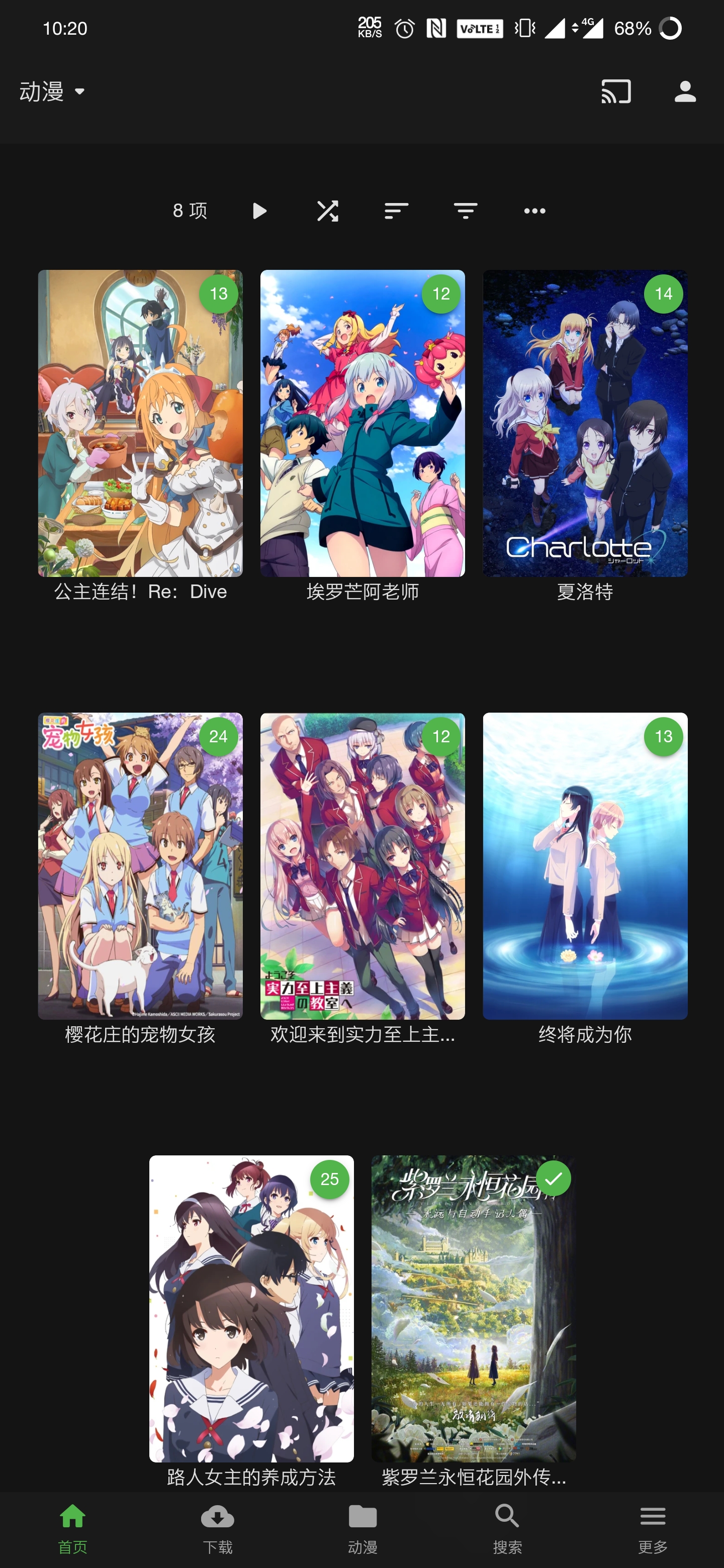Play all items in the library

tap(259, 211)
